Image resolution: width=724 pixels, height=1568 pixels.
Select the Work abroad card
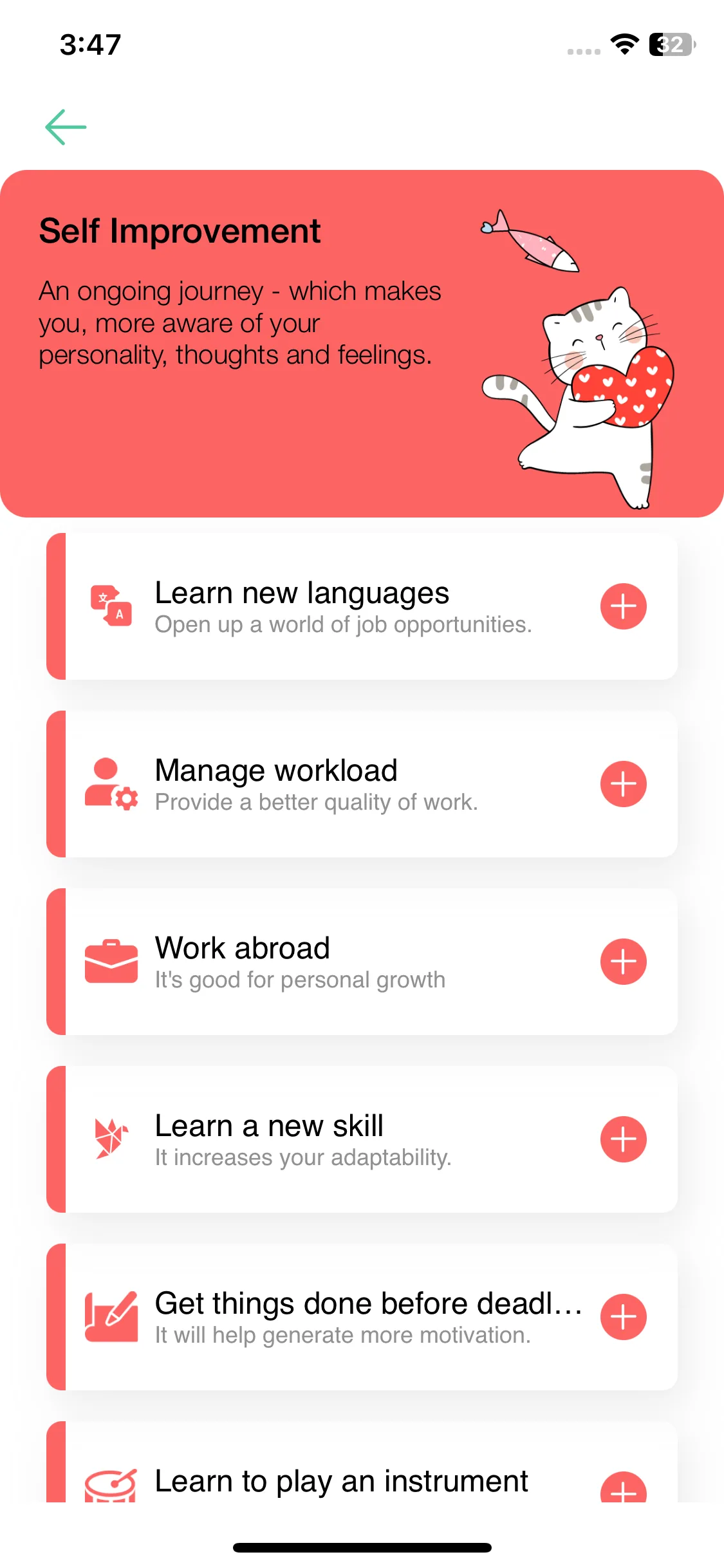(342, 962)
